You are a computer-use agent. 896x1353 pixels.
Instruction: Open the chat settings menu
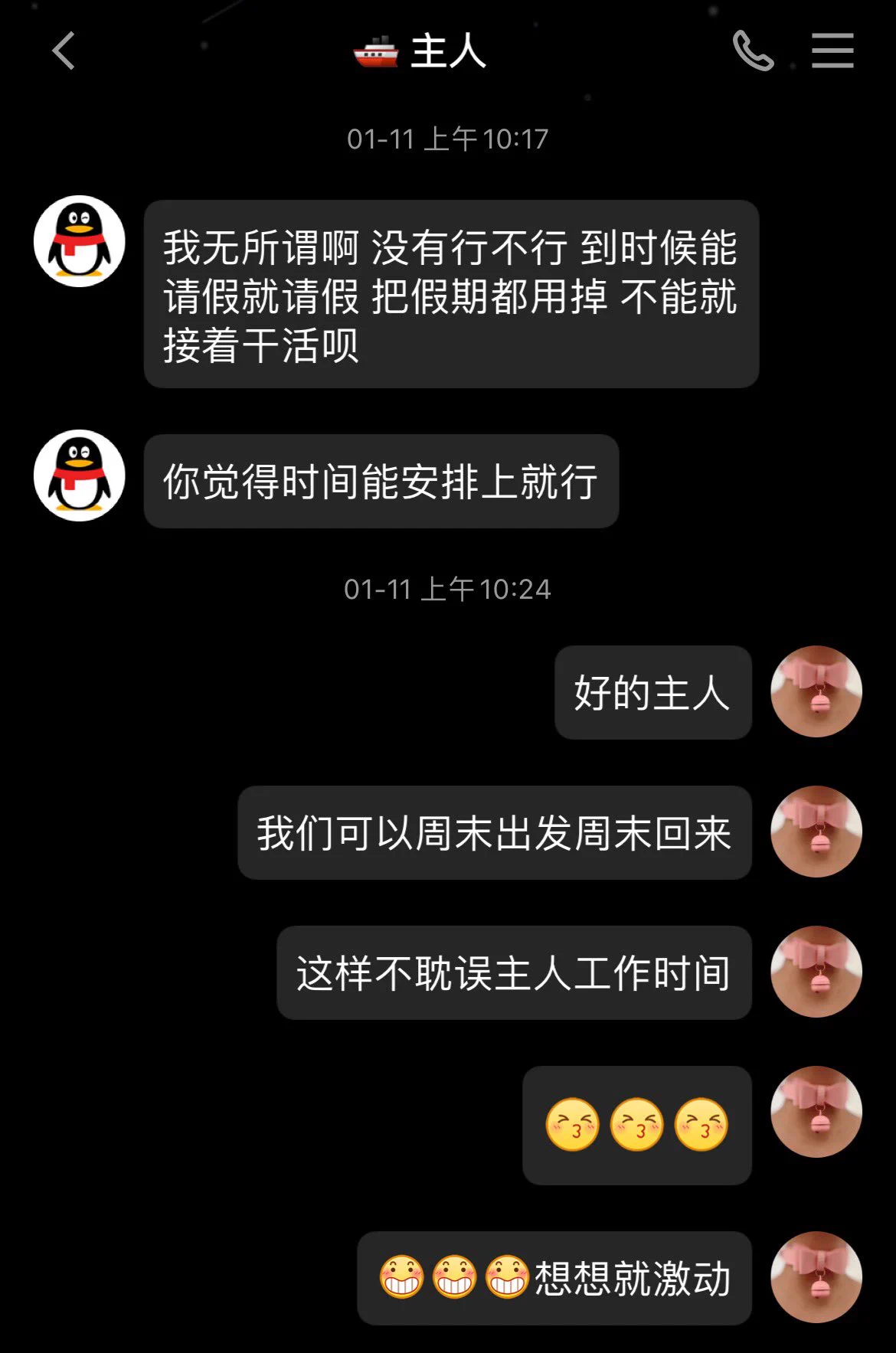point(832,51)
